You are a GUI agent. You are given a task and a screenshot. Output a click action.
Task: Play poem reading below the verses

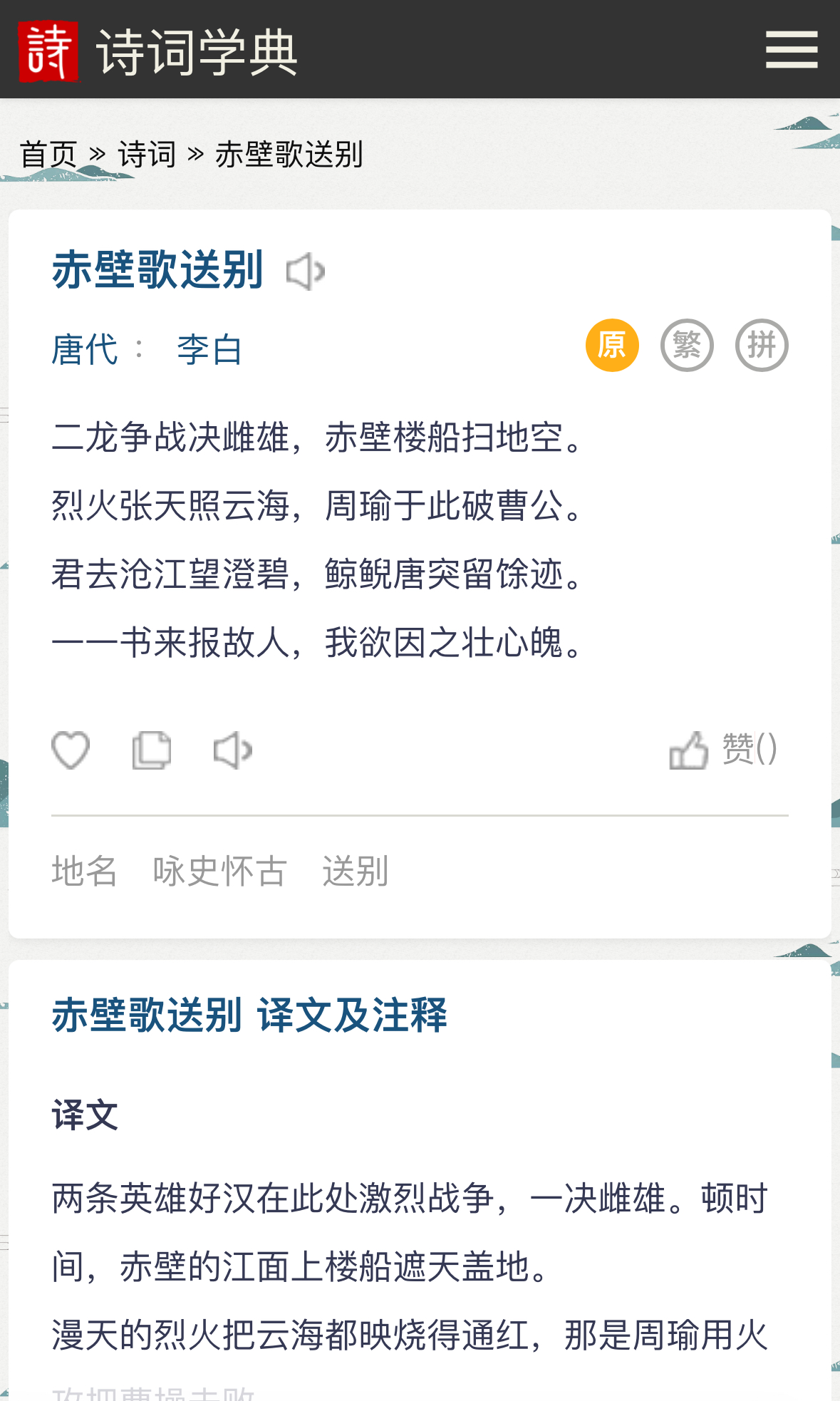tap(233, 750)
